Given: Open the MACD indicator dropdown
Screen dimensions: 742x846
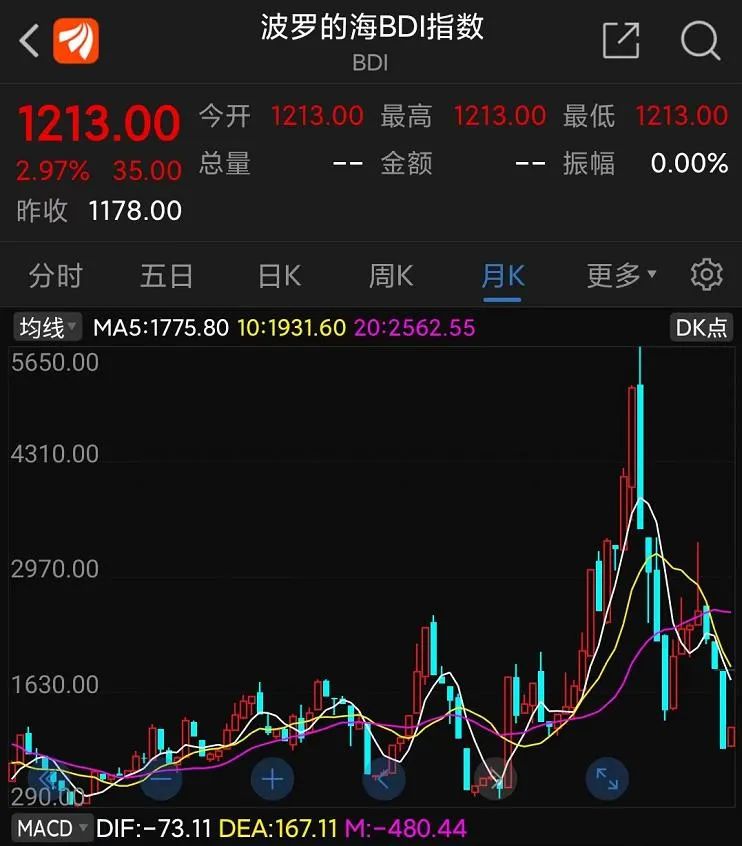Looking at the screenshot, I should pyautogui.click(x=52, y=829).
